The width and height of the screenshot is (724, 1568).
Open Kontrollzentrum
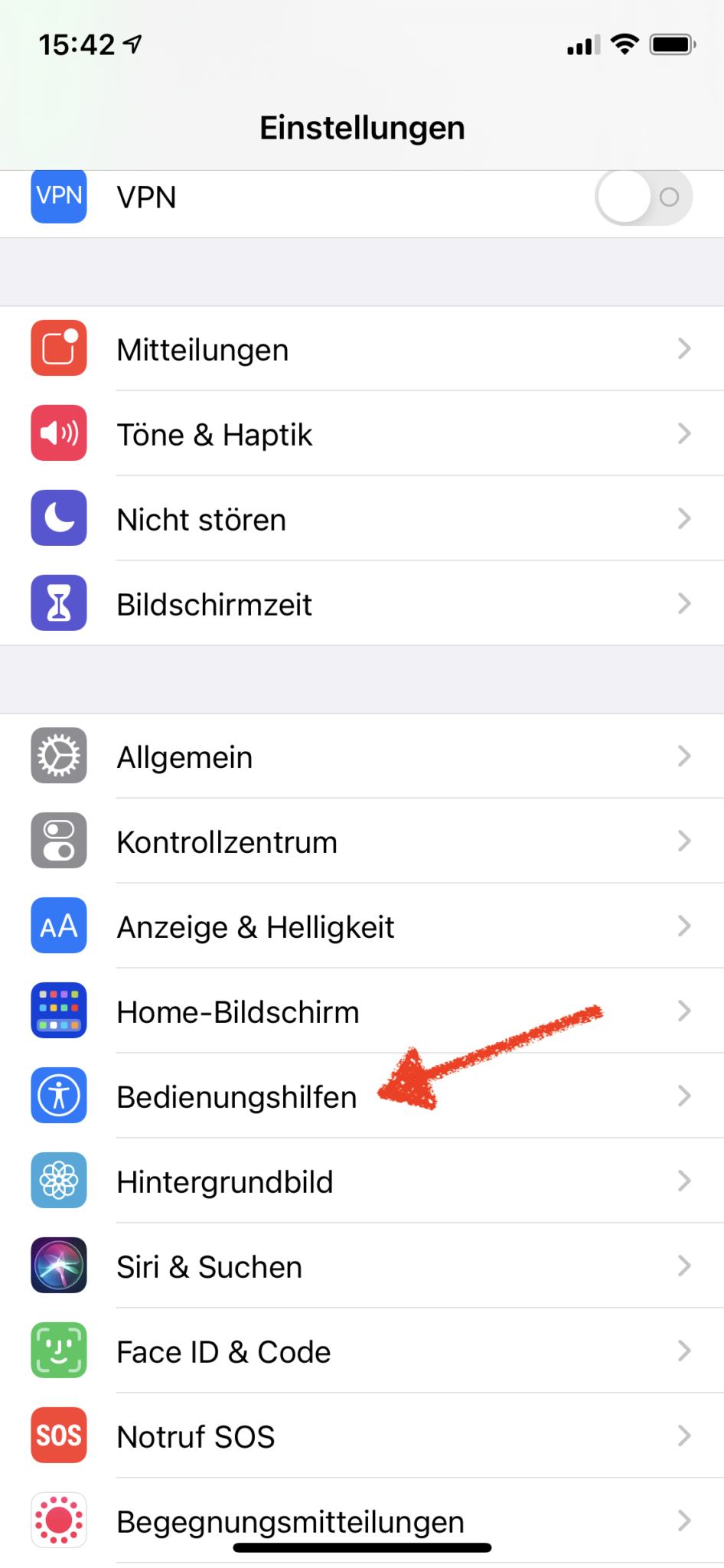pos(362,841)
